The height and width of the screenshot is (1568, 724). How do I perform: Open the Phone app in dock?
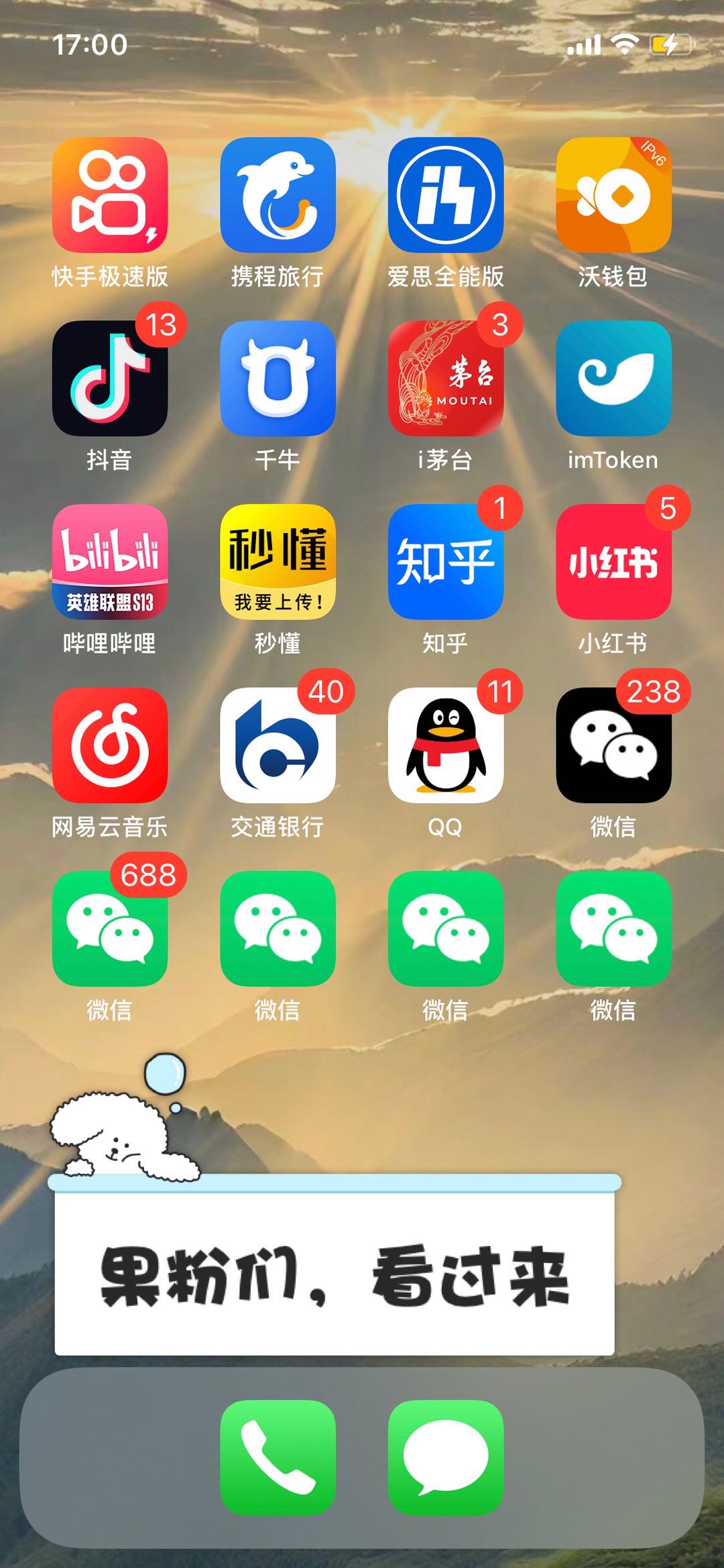pyautogui.click(x=278, y=1457)
